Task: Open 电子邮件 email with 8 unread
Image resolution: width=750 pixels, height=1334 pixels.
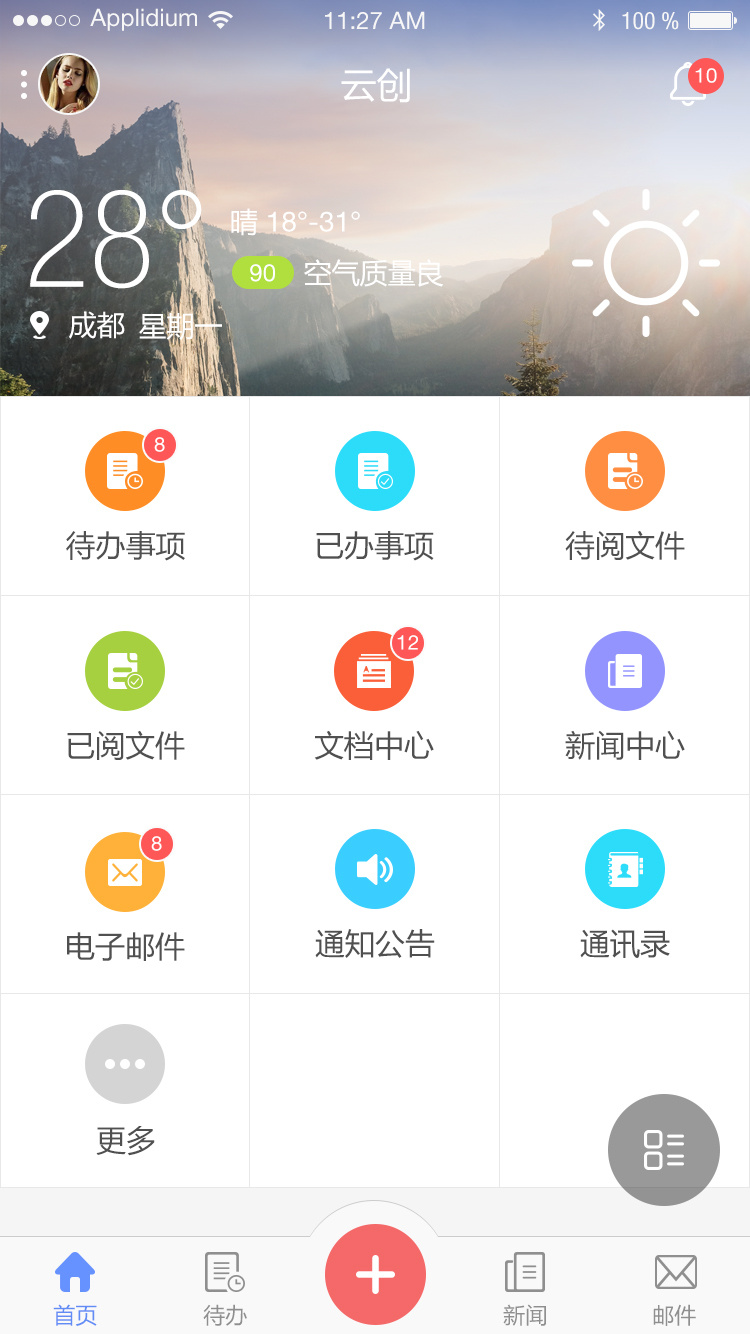Action: (x=124, y=869)
